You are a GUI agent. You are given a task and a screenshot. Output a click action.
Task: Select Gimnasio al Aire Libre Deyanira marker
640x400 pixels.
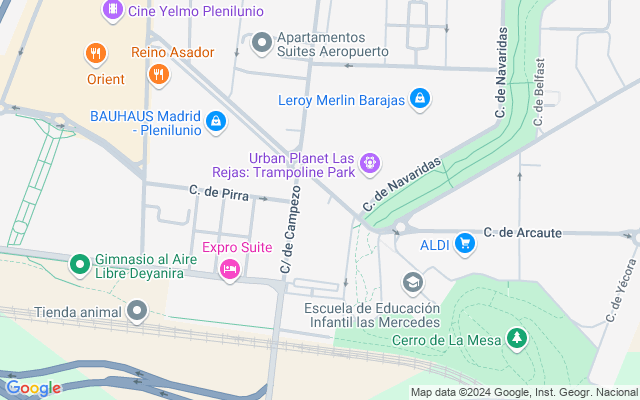point(80,264)
